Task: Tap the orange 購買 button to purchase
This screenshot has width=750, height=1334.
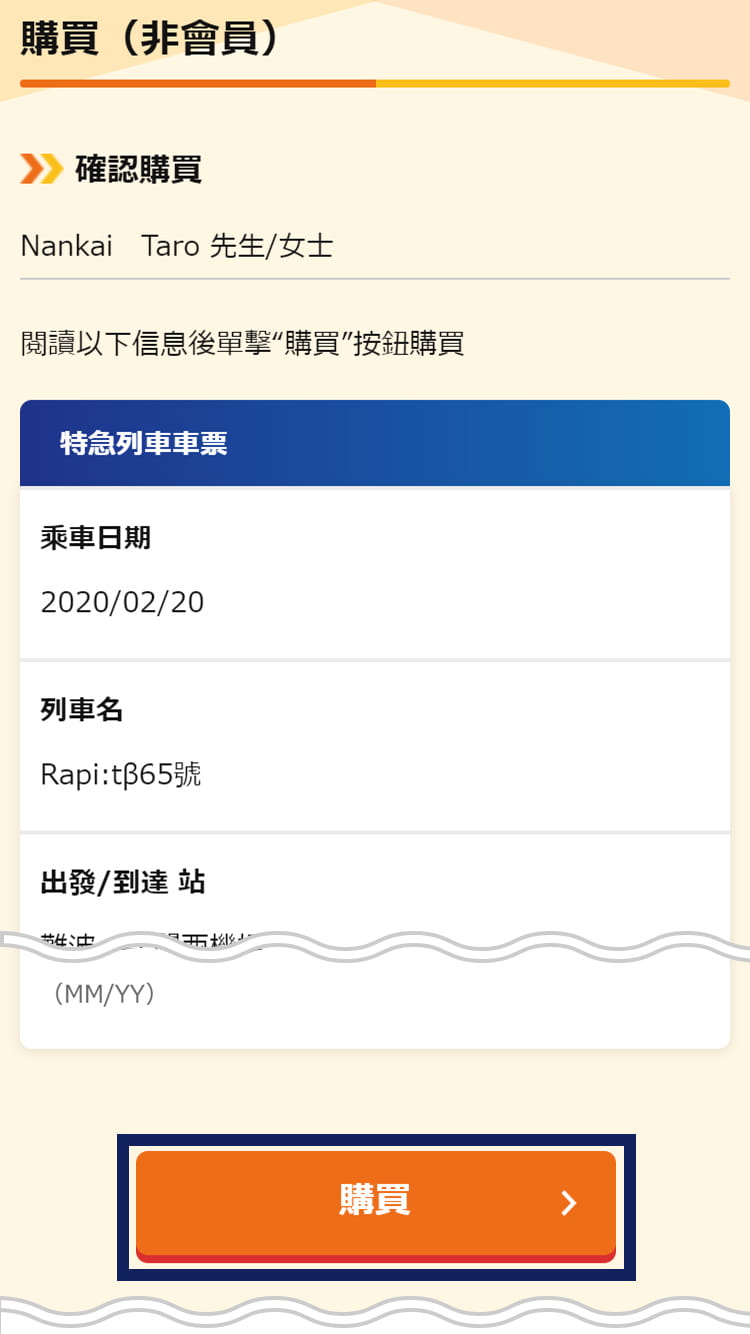Action: (x=375, y=1206)
